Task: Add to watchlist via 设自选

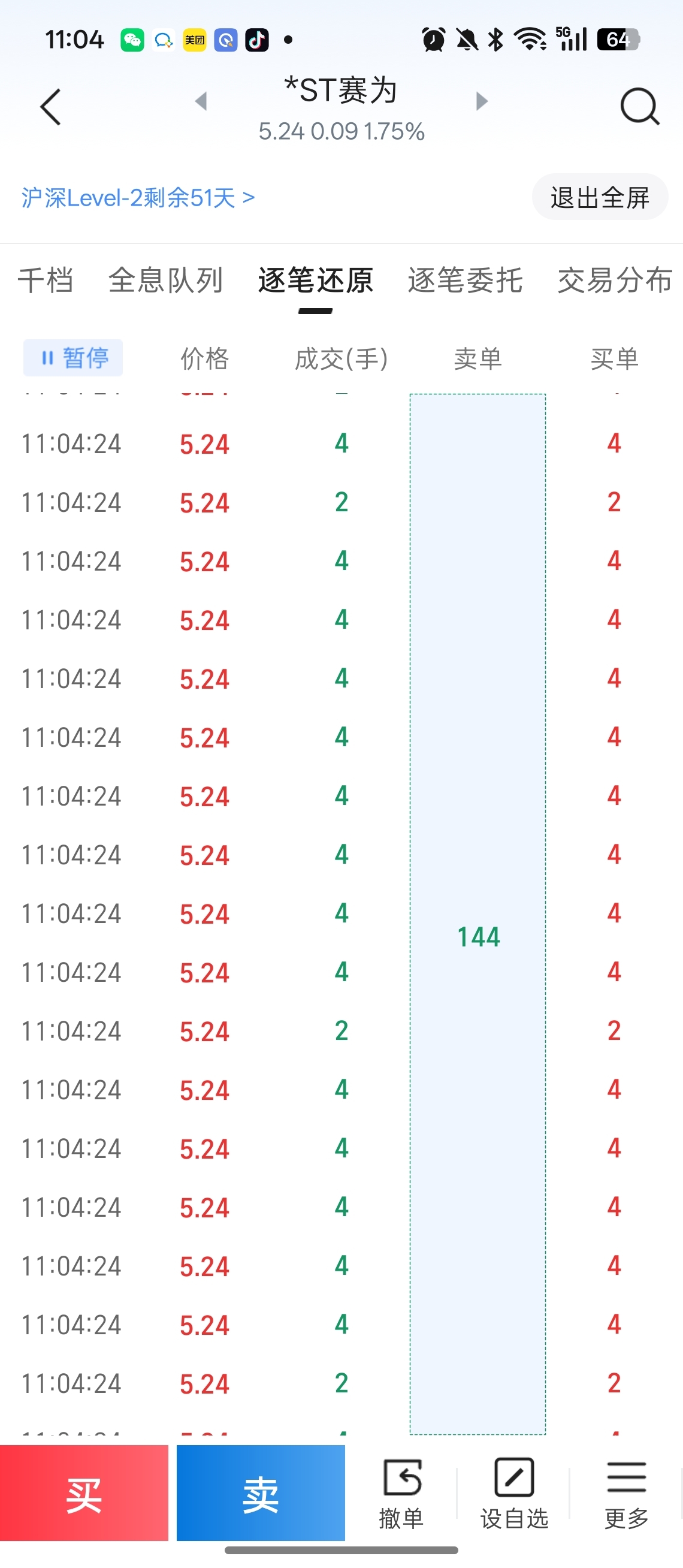Action: click(514, 1494)
